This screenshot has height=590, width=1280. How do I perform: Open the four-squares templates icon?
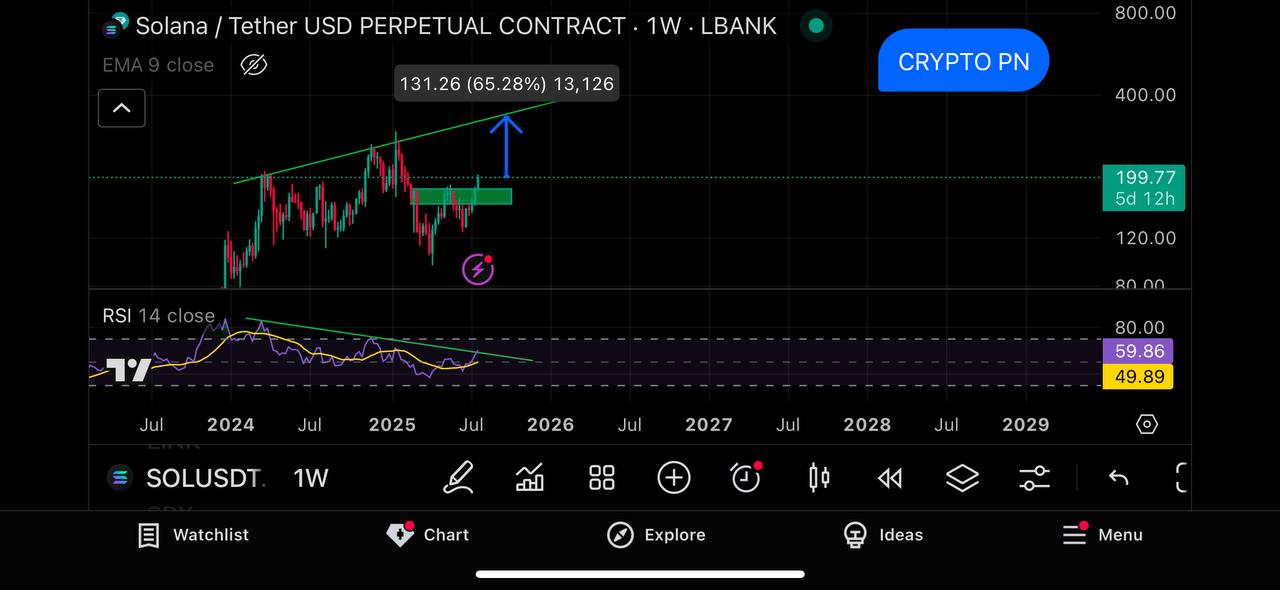pos(602,478)
